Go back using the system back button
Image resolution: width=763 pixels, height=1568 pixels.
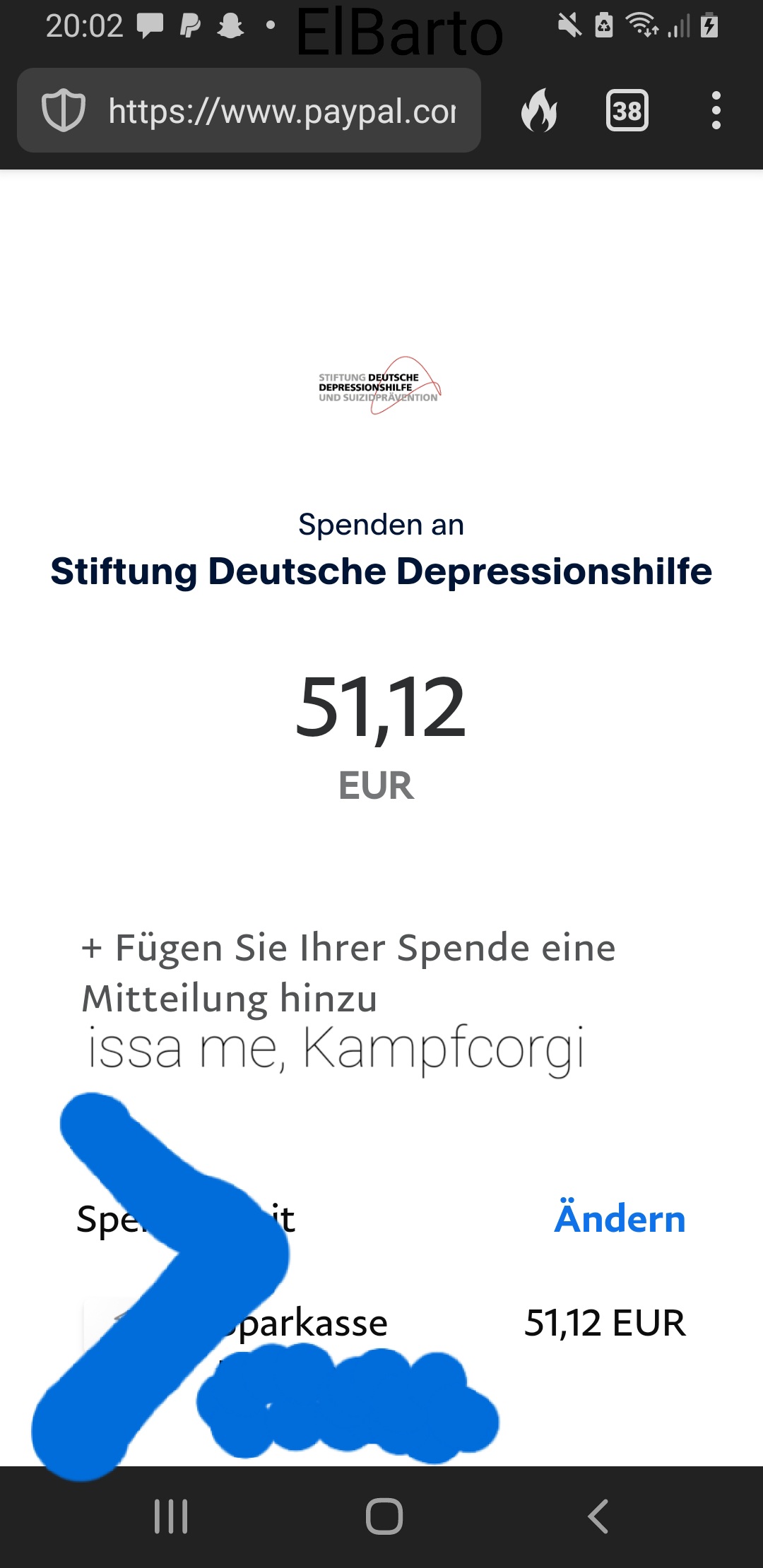click(598, 1516)
